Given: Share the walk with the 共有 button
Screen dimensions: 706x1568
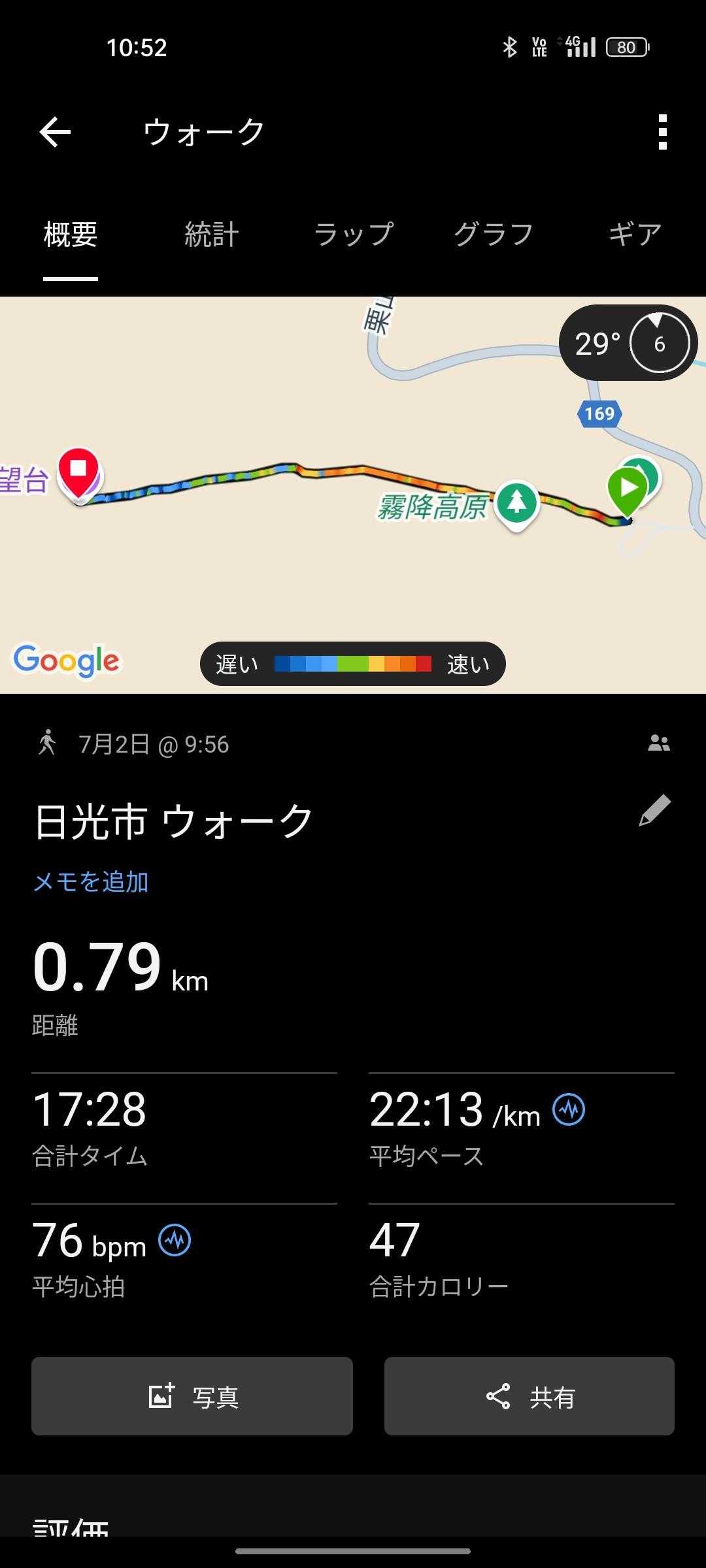Looking at the screenshot, I should [x=529, y=1396].
